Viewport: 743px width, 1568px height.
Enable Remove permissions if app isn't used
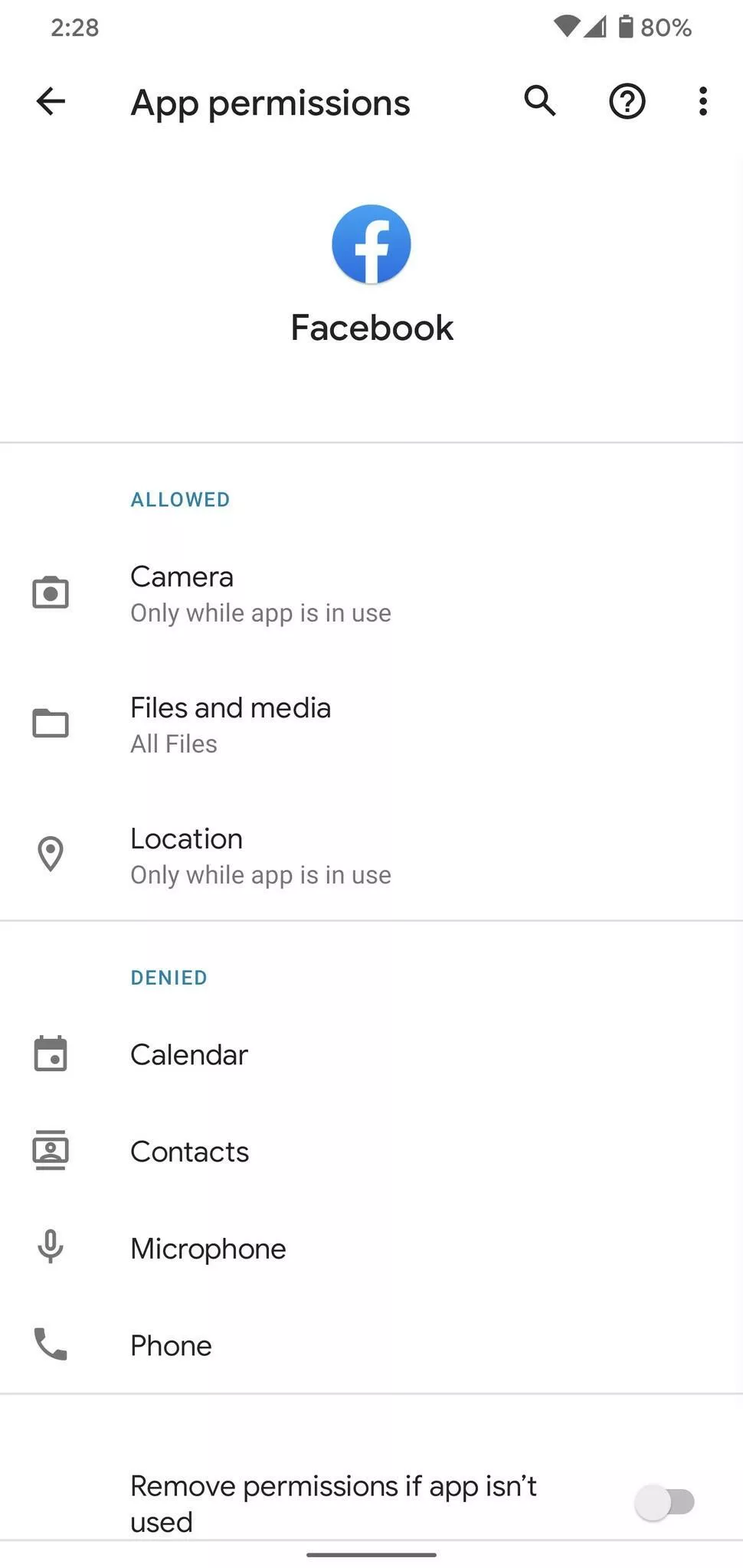pos(665,1502)
